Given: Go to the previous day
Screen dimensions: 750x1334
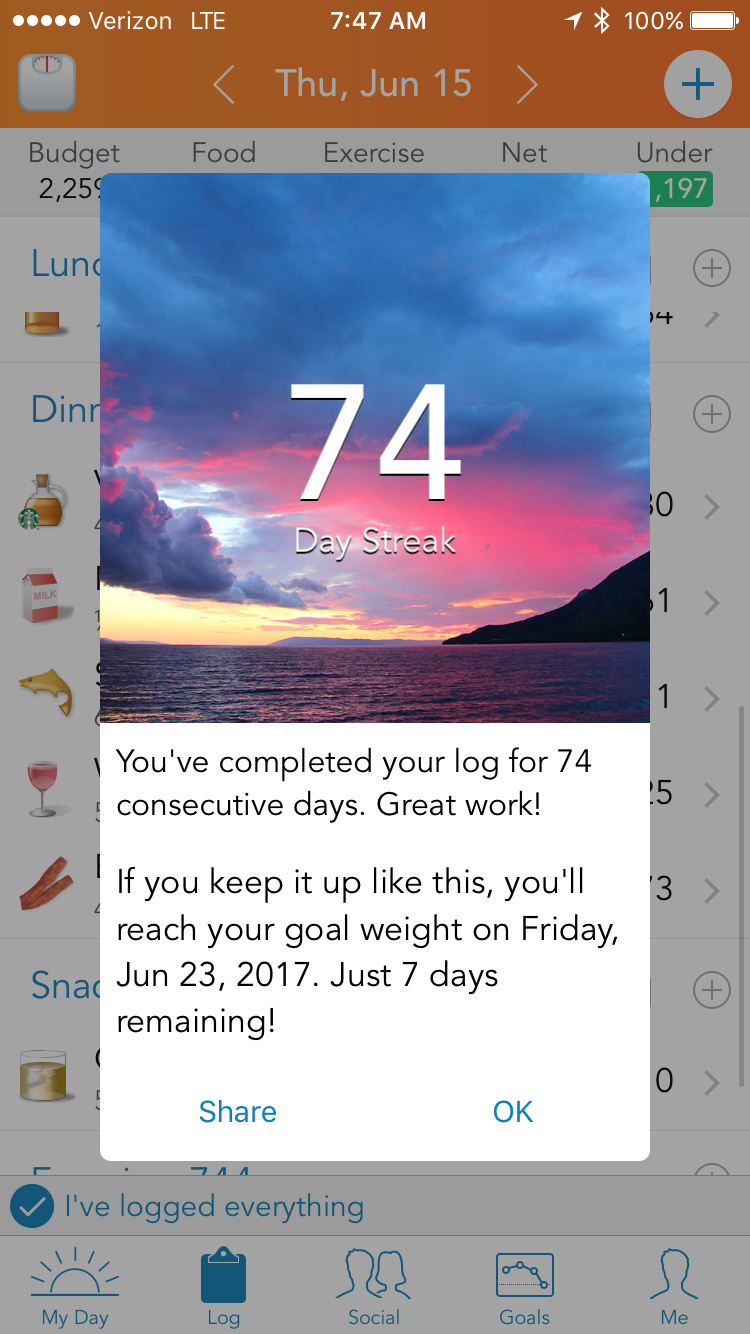Looking at the screenshot, I should point(224,85).
